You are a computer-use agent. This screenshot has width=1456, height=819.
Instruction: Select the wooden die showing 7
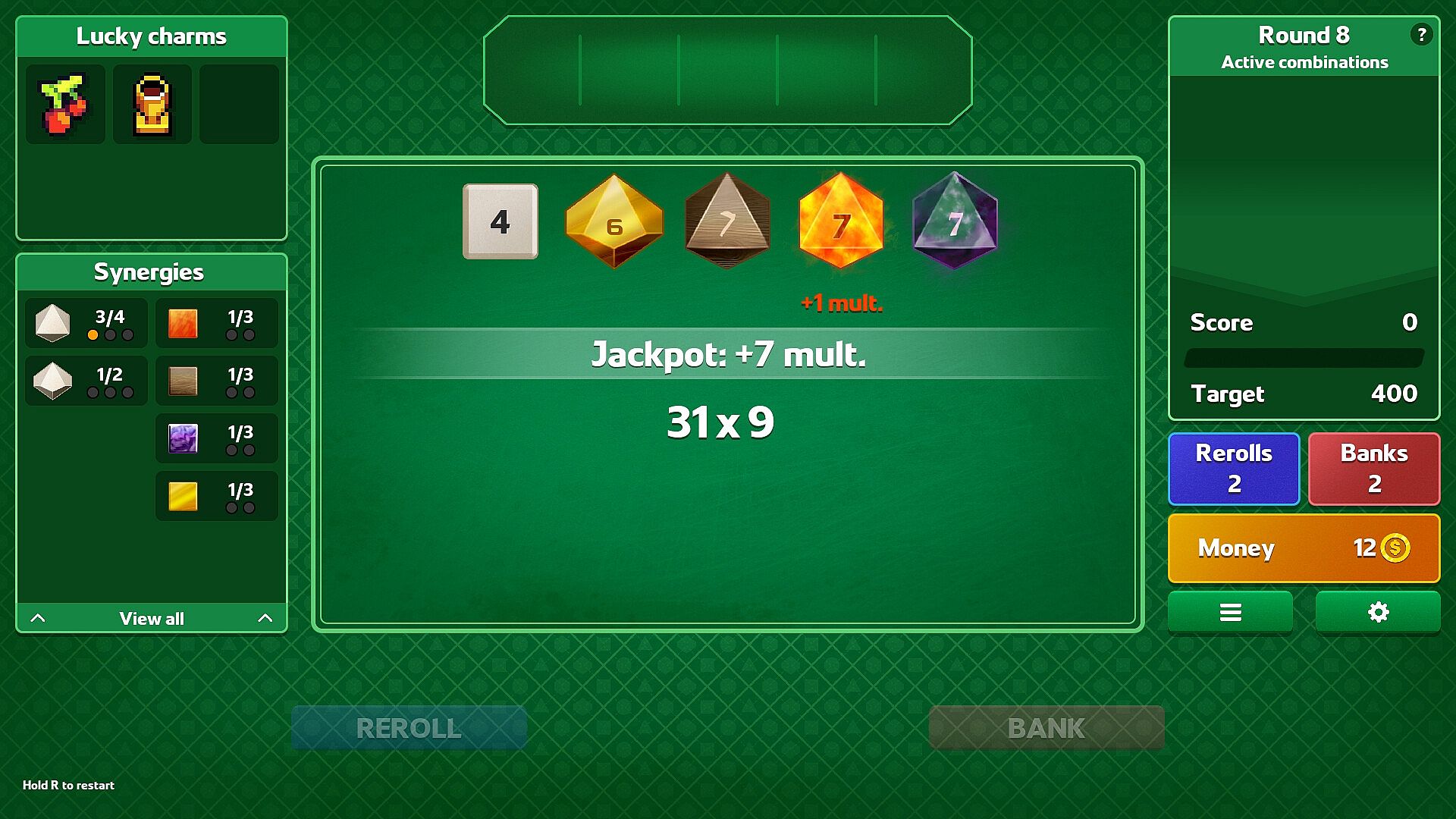(727, 221)
